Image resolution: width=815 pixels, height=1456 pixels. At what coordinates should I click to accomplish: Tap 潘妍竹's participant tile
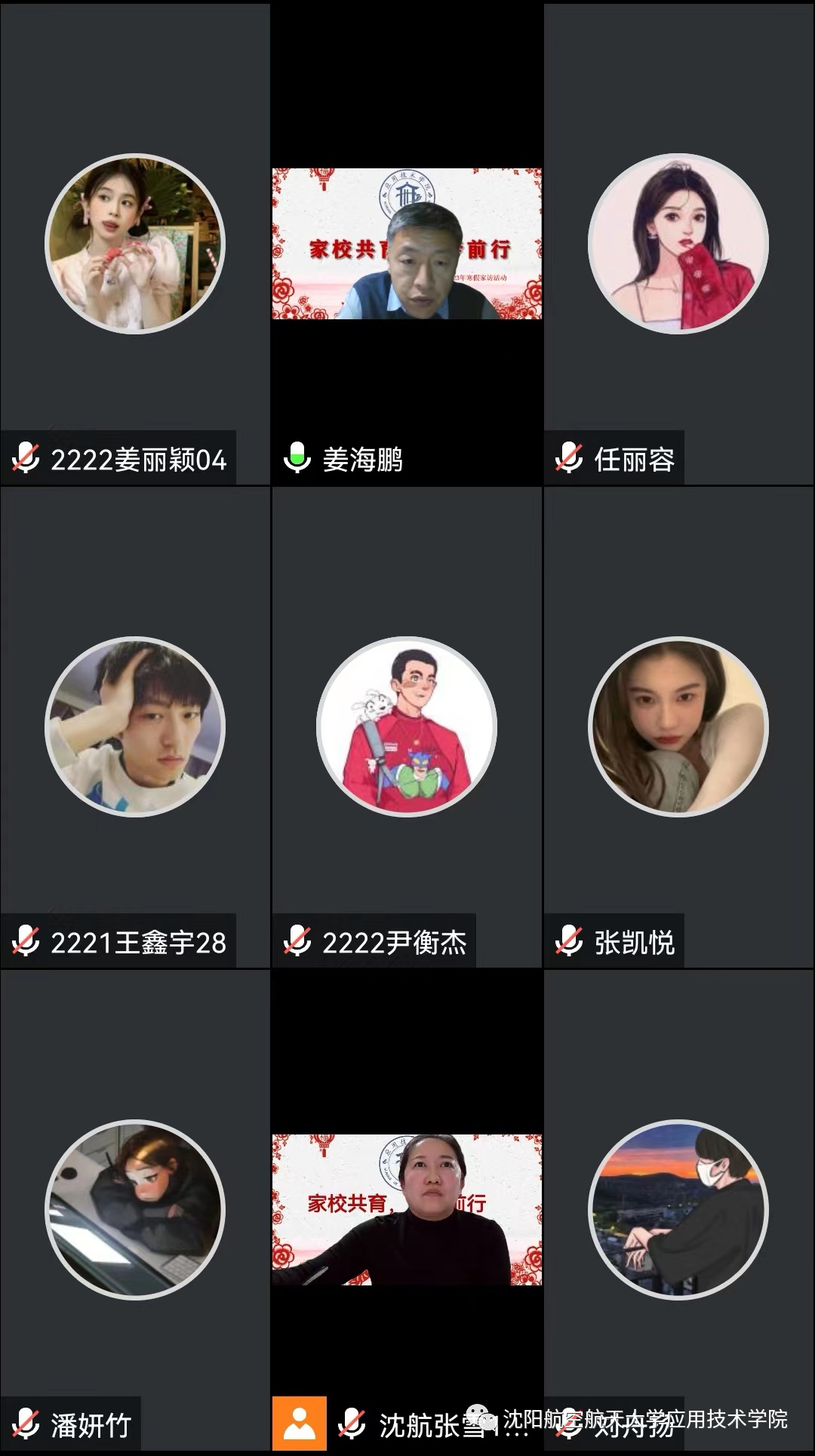tap(135, 1209)
